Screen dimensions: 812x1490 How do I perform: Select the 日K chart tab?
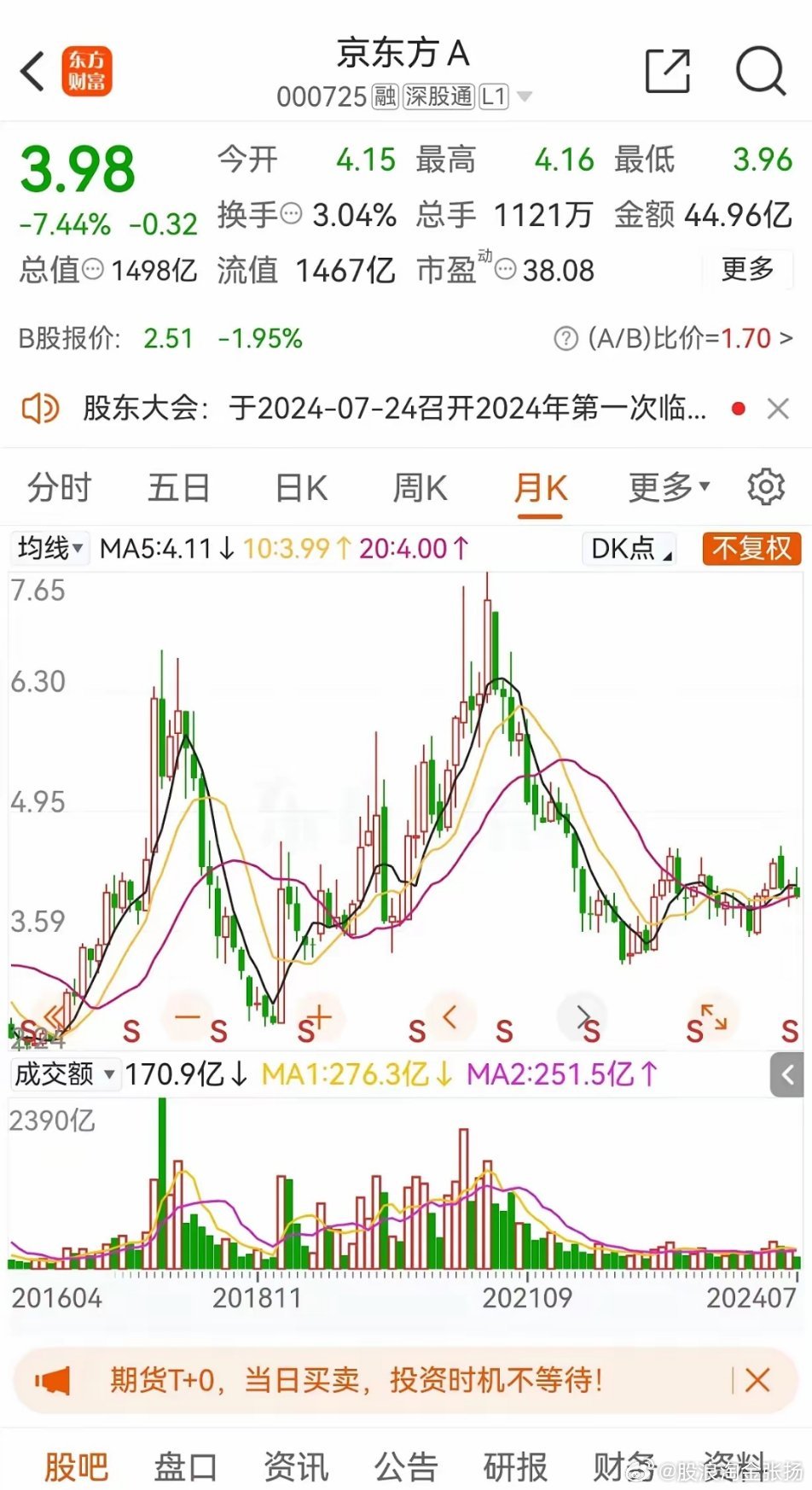(x=301, y=488)
